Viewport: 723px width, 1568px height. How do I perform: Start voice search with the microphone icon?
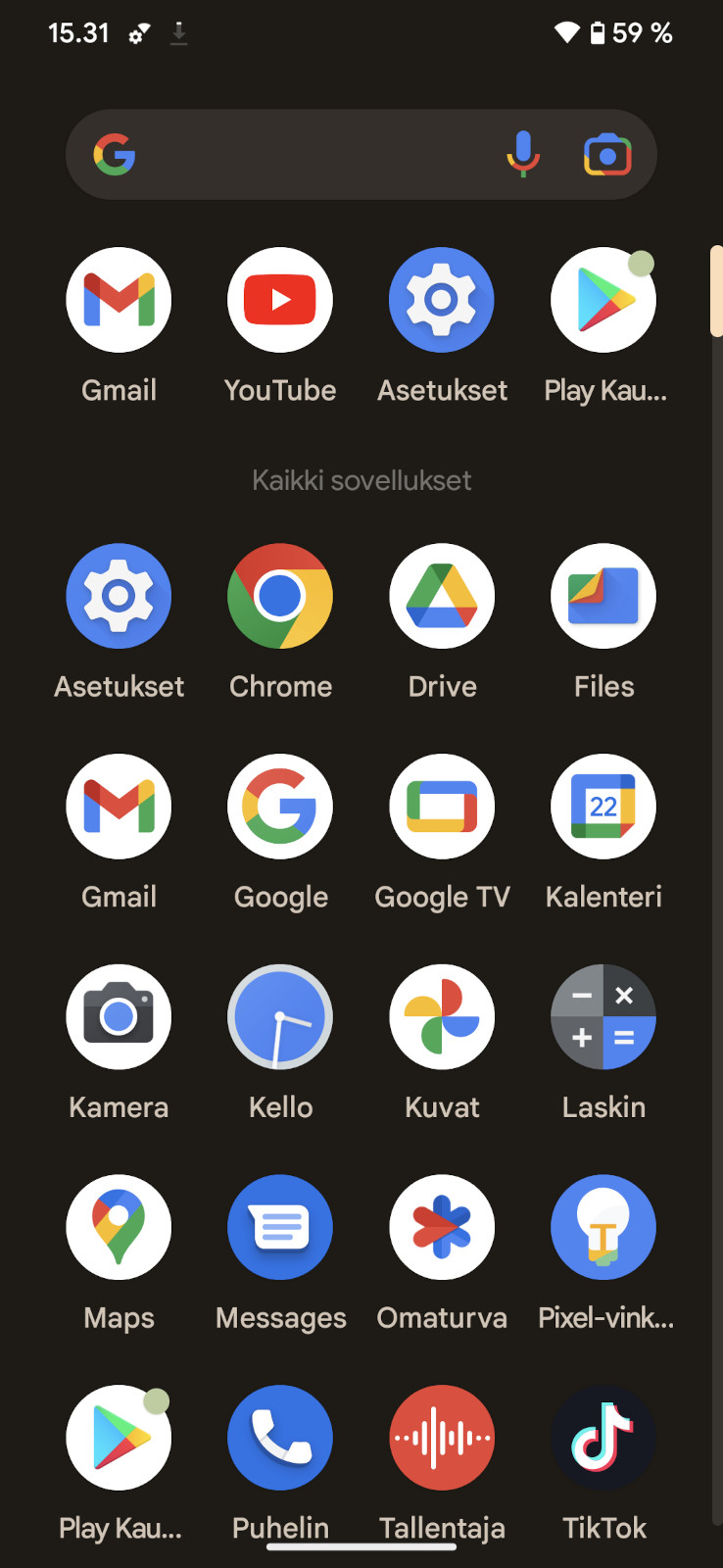click(x=523, y=155)
